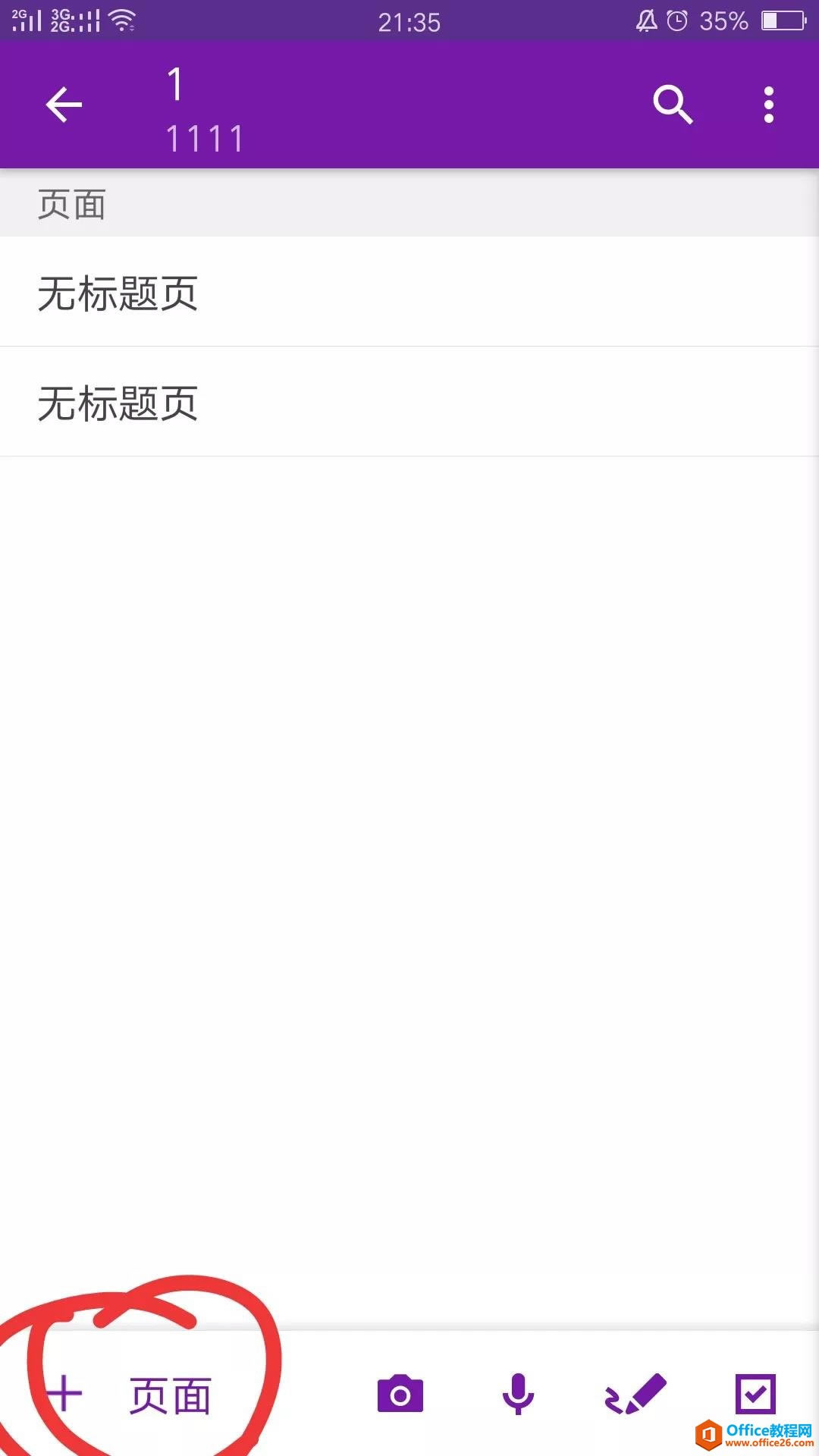Tap the section name 1111

point(205,137)
